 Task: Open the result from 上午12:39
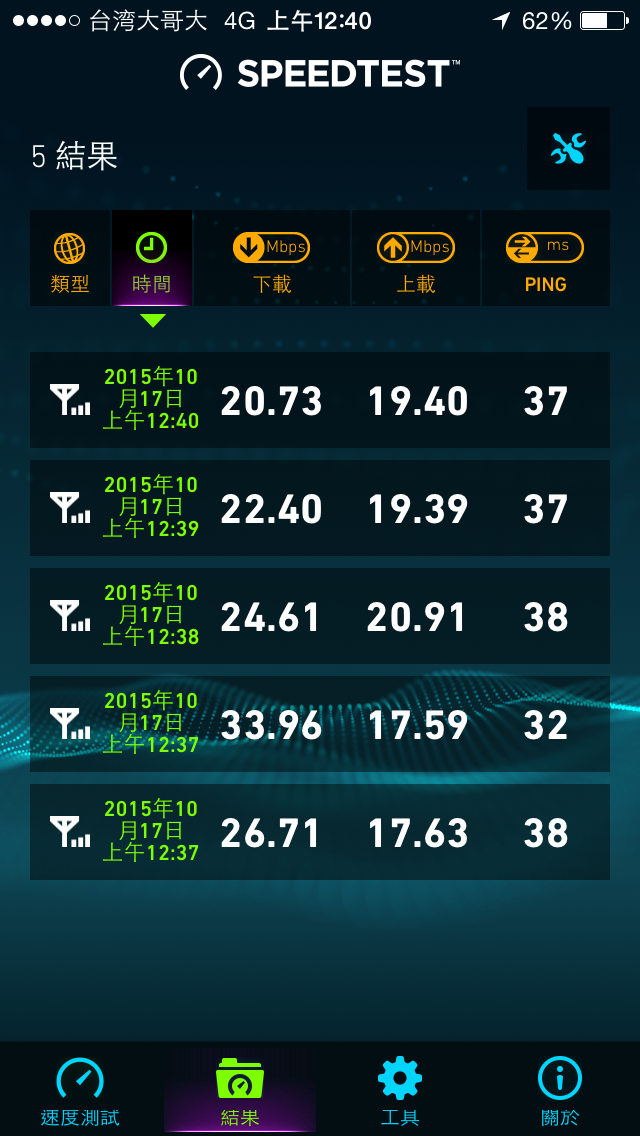pos(320,508)
